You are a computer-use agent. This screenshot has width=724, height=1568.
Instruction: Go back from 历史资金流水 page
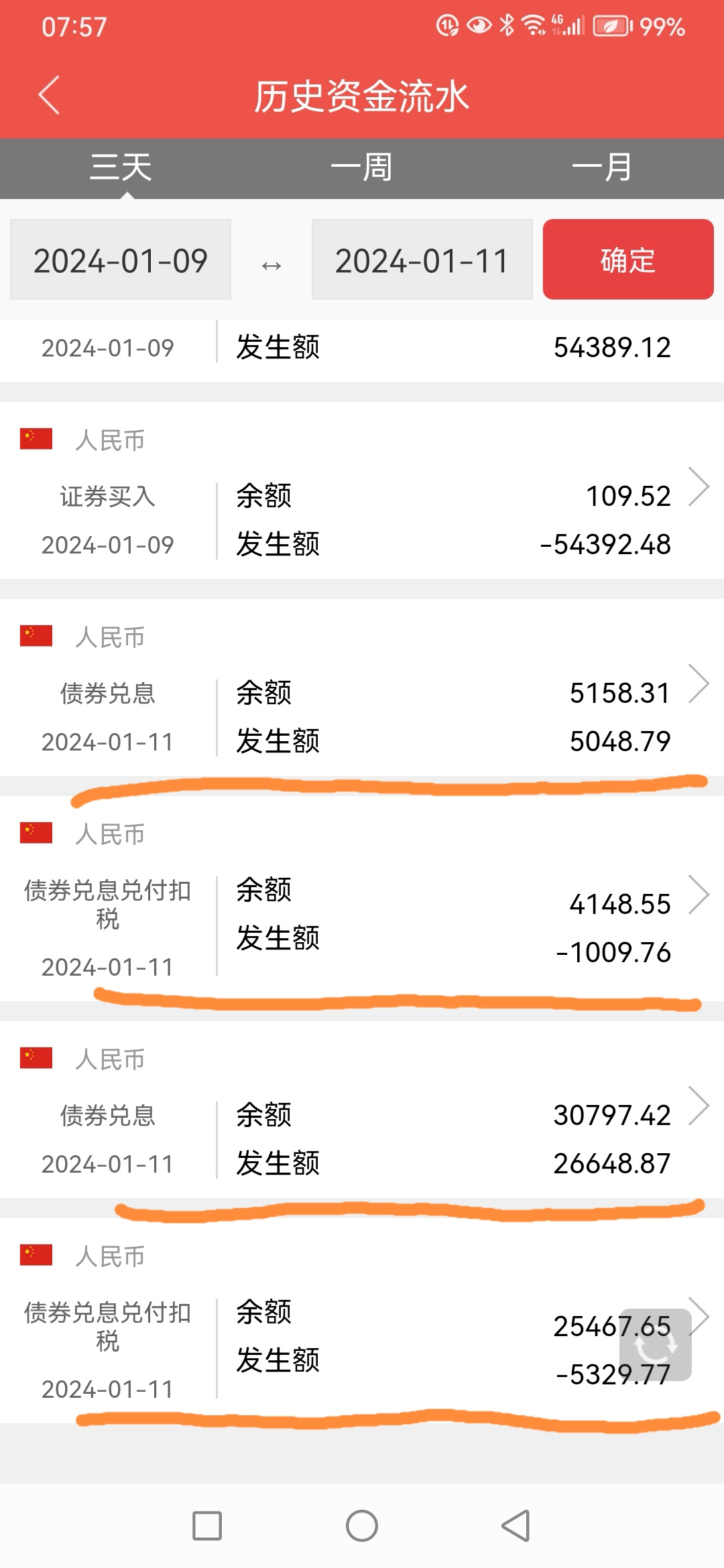pyautogui.click(x=49, y=95)
